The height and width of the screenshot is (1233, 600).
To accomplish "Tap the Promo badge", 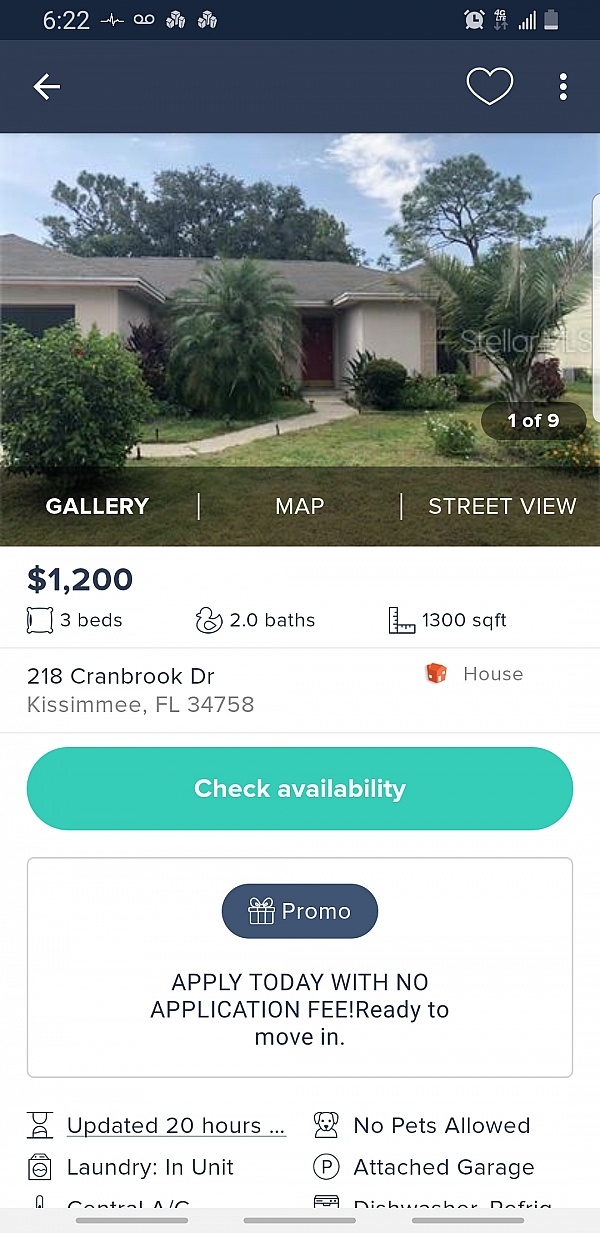I will 300,911.
